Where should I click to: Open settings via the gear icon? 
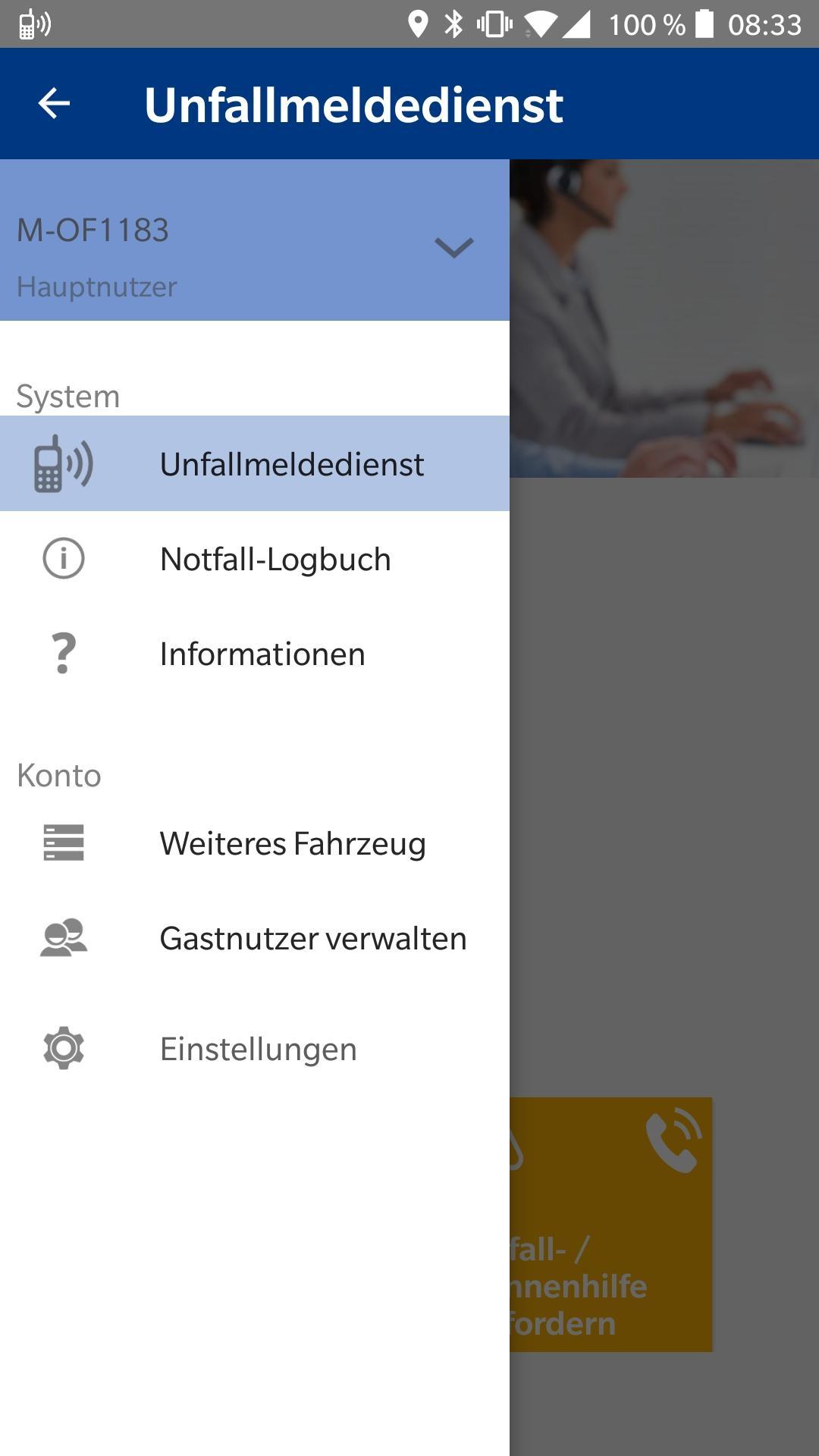click(x=64, y=1048)
